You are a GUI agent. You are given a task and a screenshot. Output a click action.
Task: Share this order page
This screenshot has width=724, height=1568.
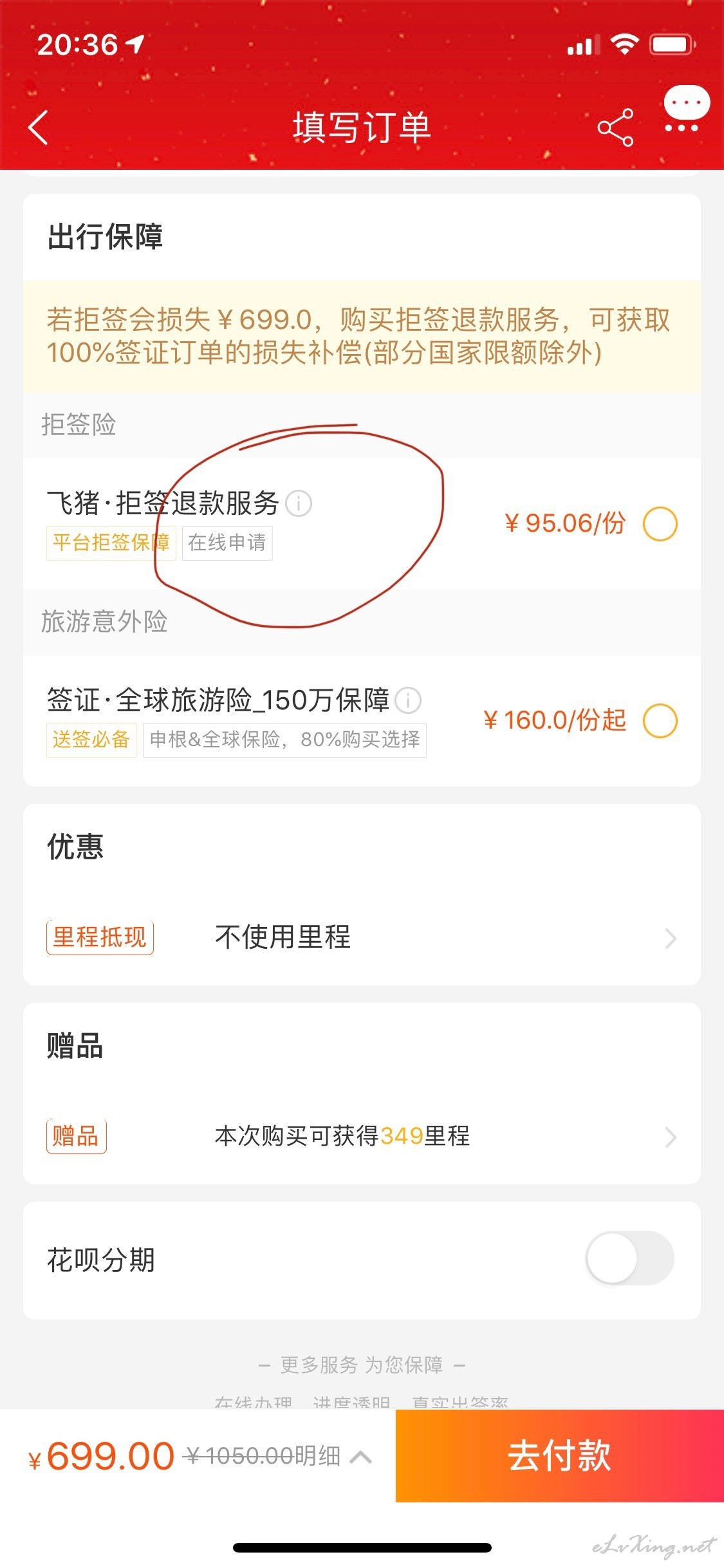tap(615, 127)
